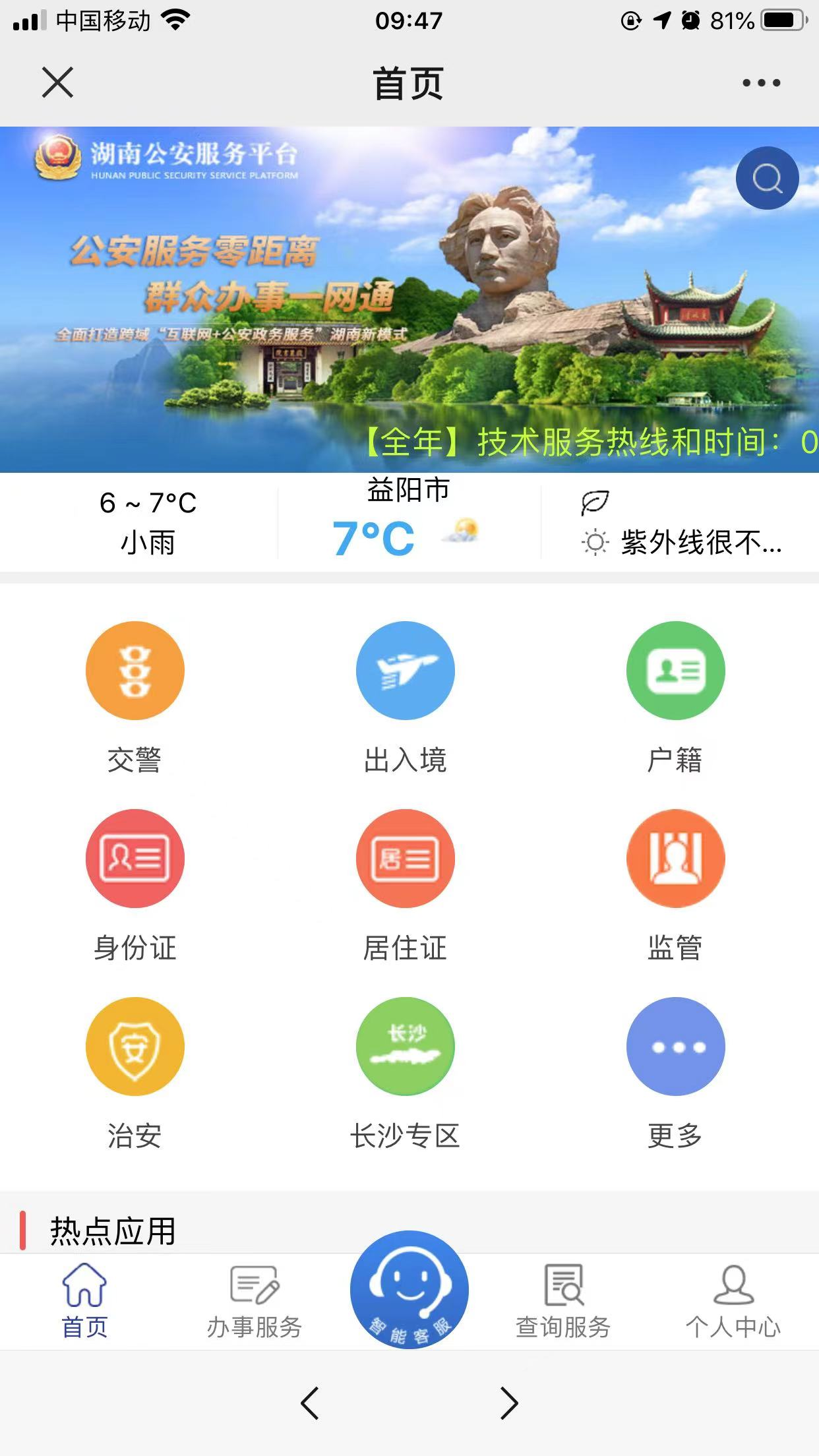Go back with the browser back arrow

[310, 1403]
